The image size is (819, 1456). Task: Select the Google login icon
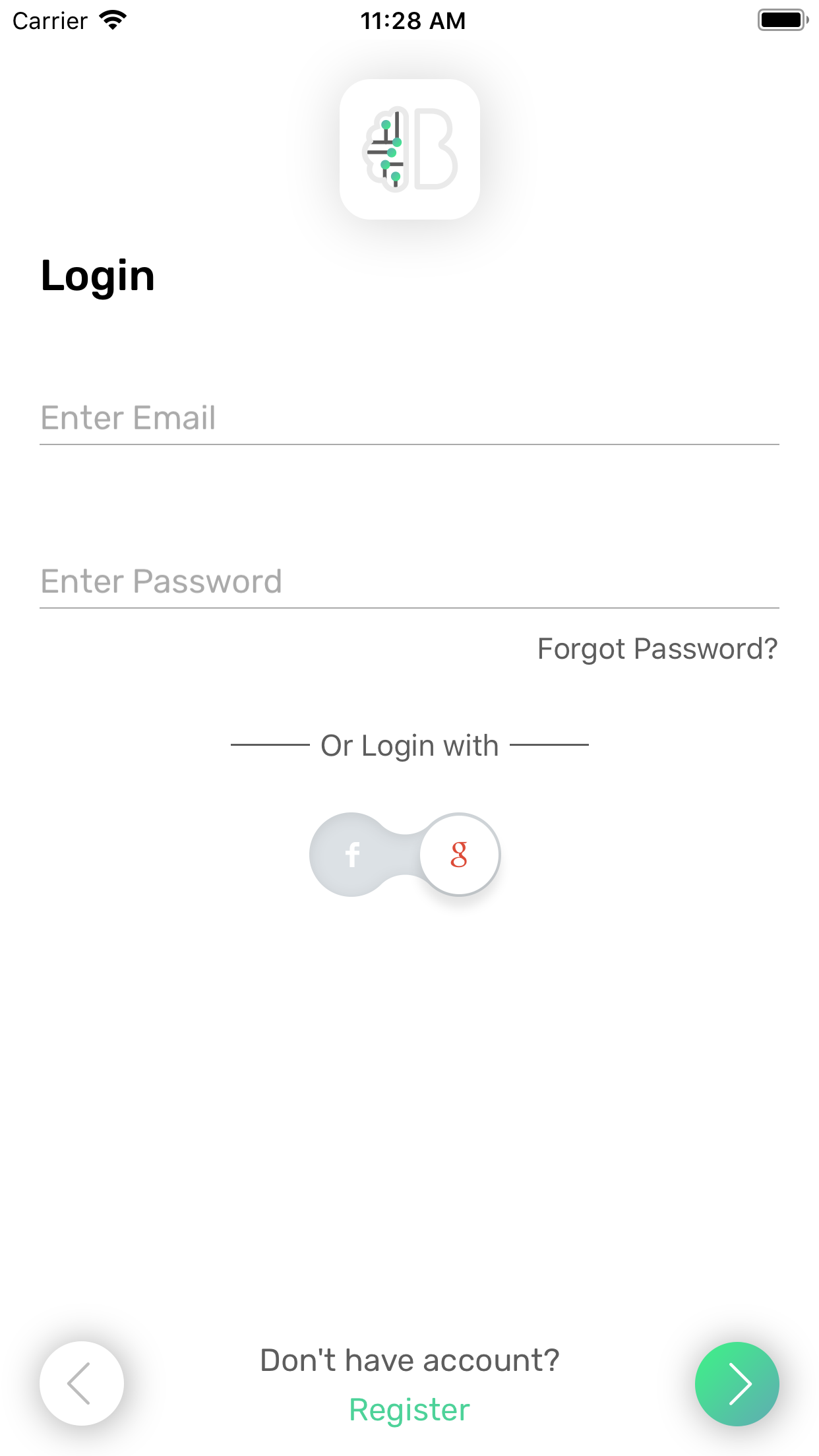460,854
